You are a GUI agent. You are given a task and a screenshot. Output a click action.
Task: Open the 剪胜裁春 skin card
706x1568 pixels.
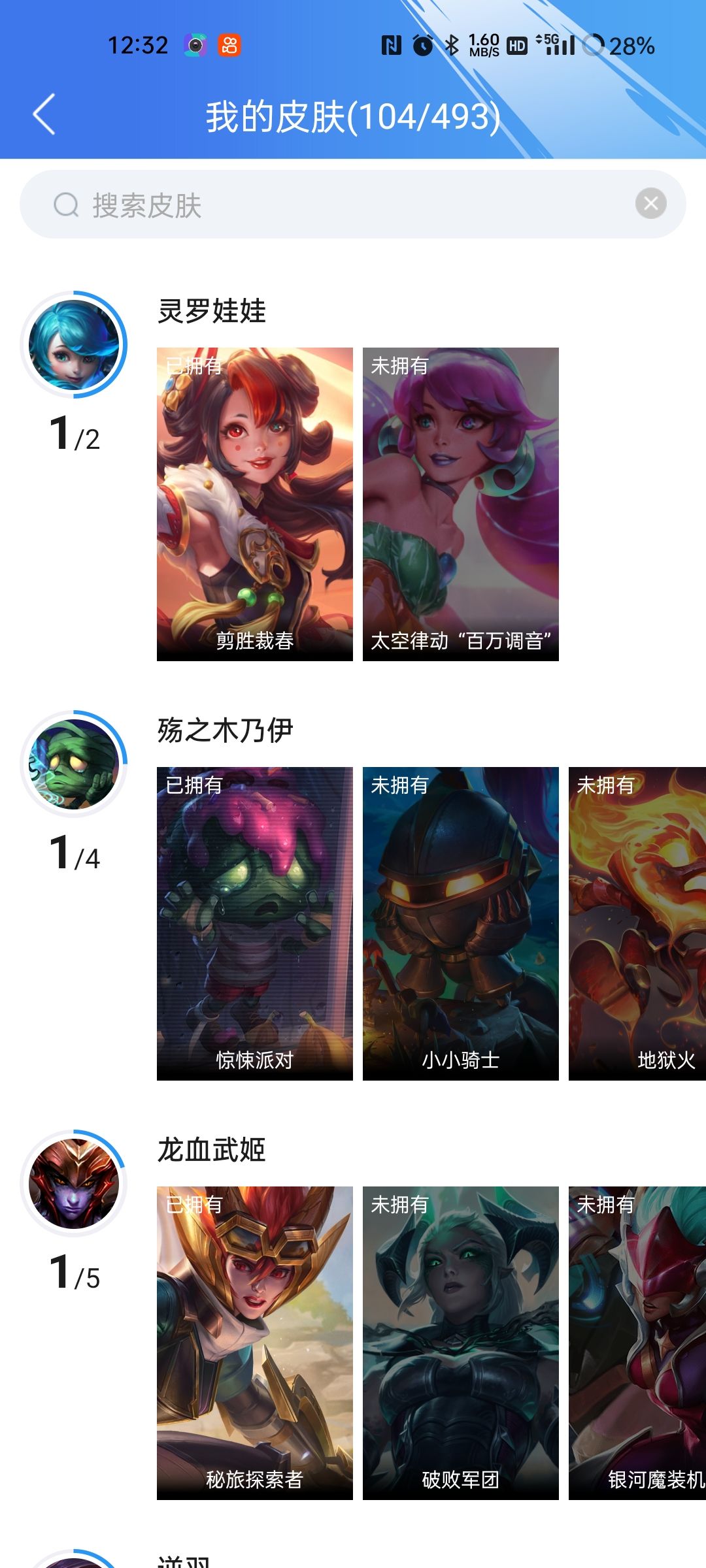pos(255,504)
